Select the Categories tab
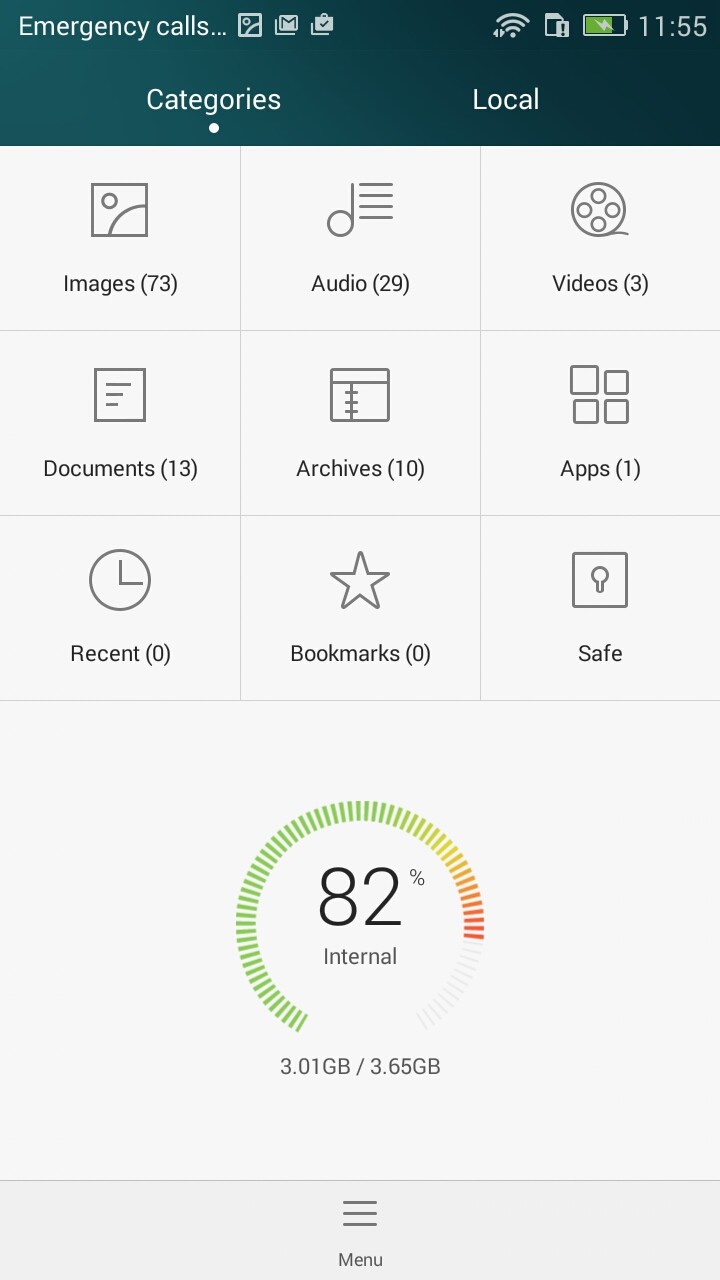Image resolution: width=720 pixels, height=1280 pixels. pos(213,100)
